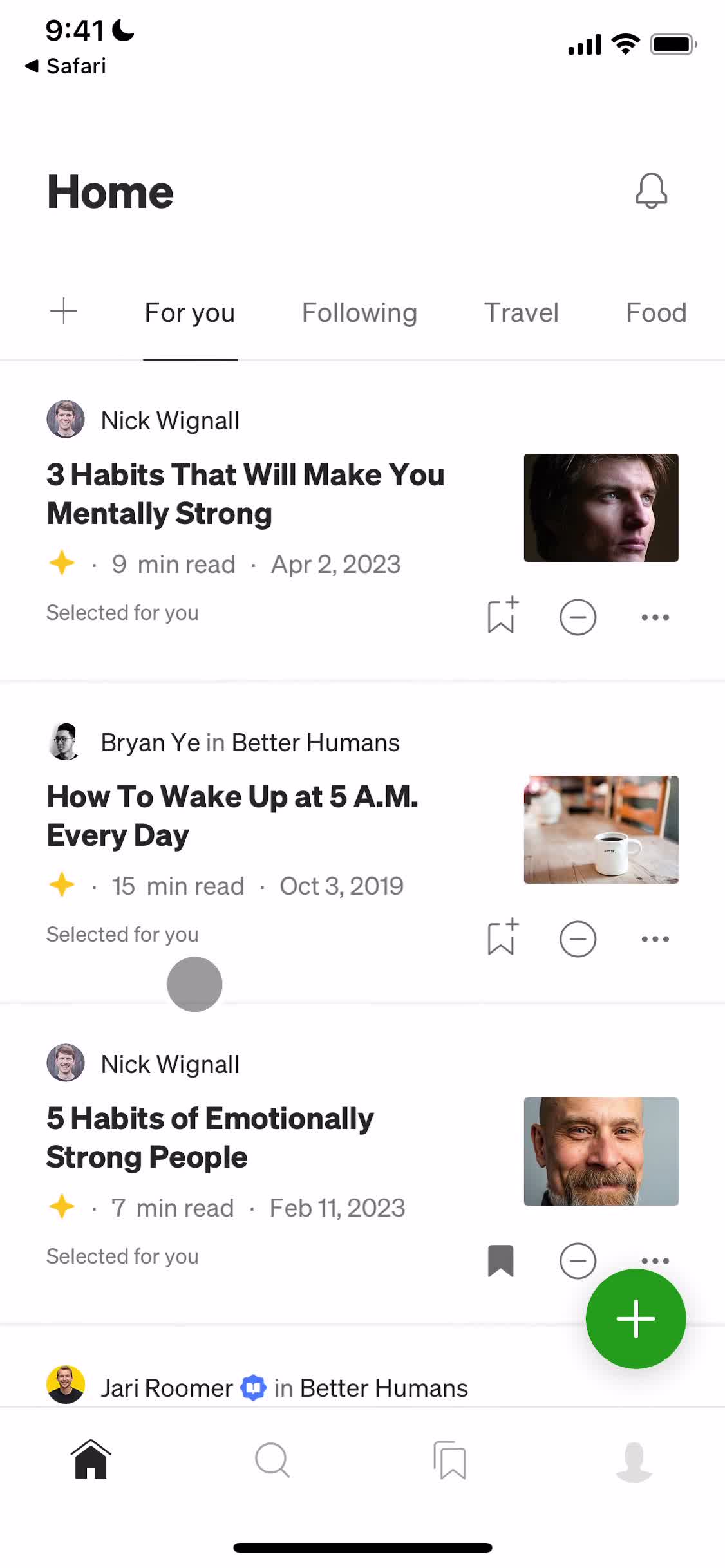Open more options for Mentally Strong article
Viewport: 725px width, 1568px height.
[x=655, y=617]
